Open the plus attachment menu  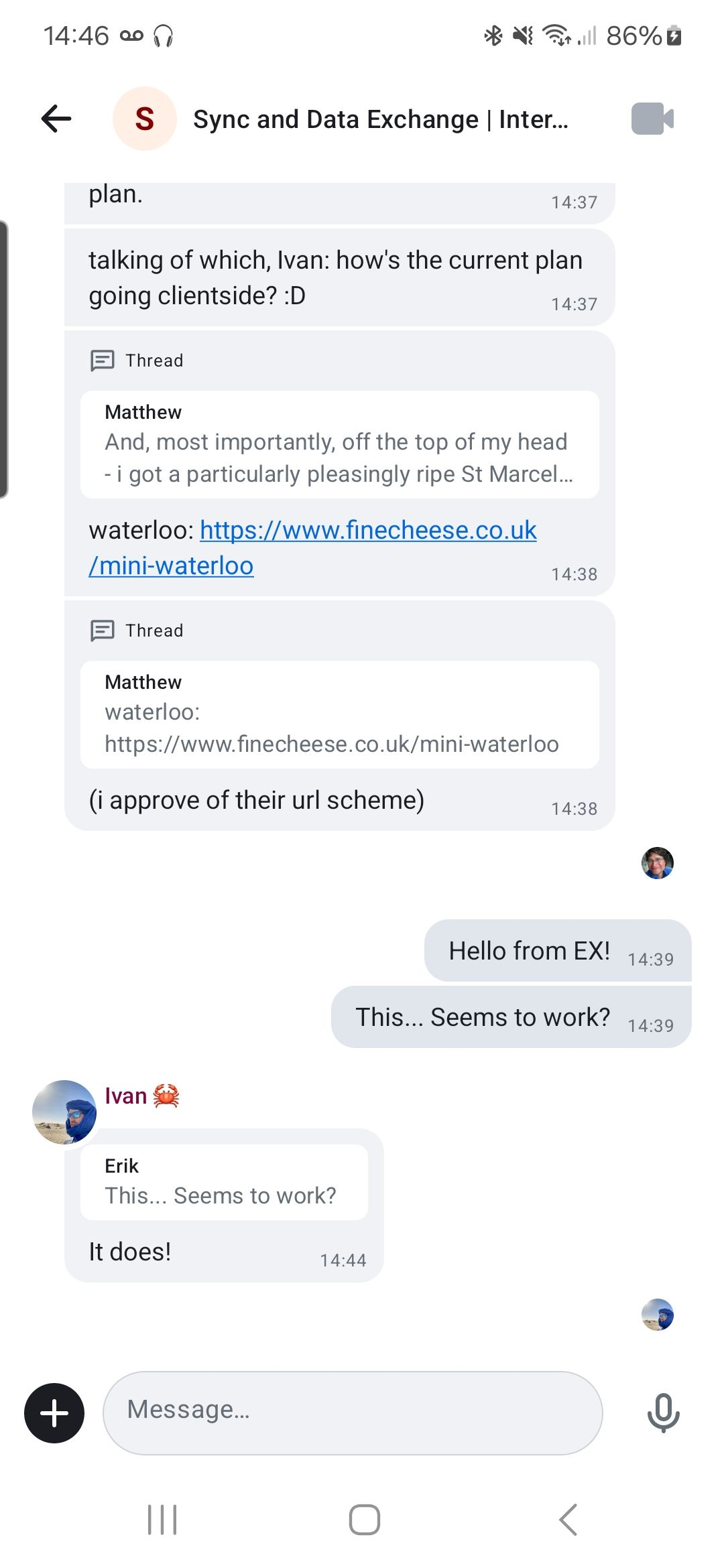click(54, 1413)
